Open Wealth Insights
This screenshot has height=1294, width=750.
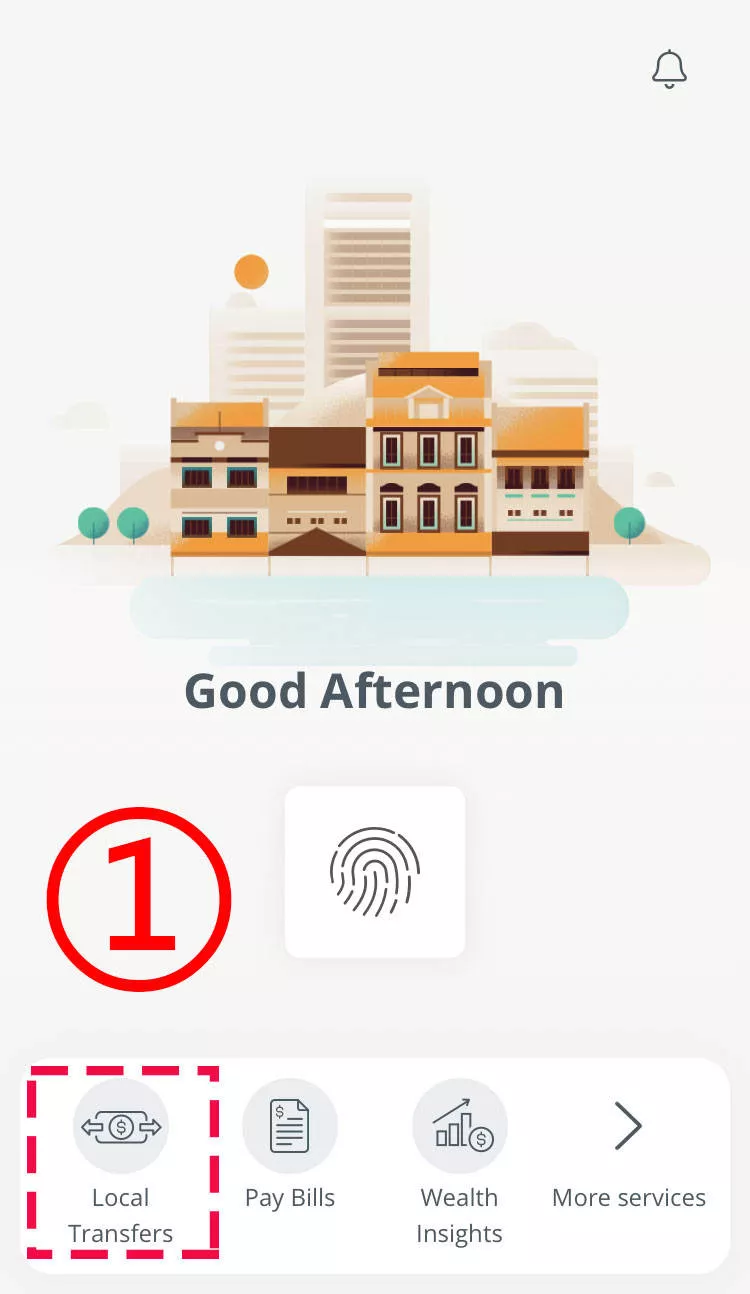pyautogui.click(x=459, y=1162)
